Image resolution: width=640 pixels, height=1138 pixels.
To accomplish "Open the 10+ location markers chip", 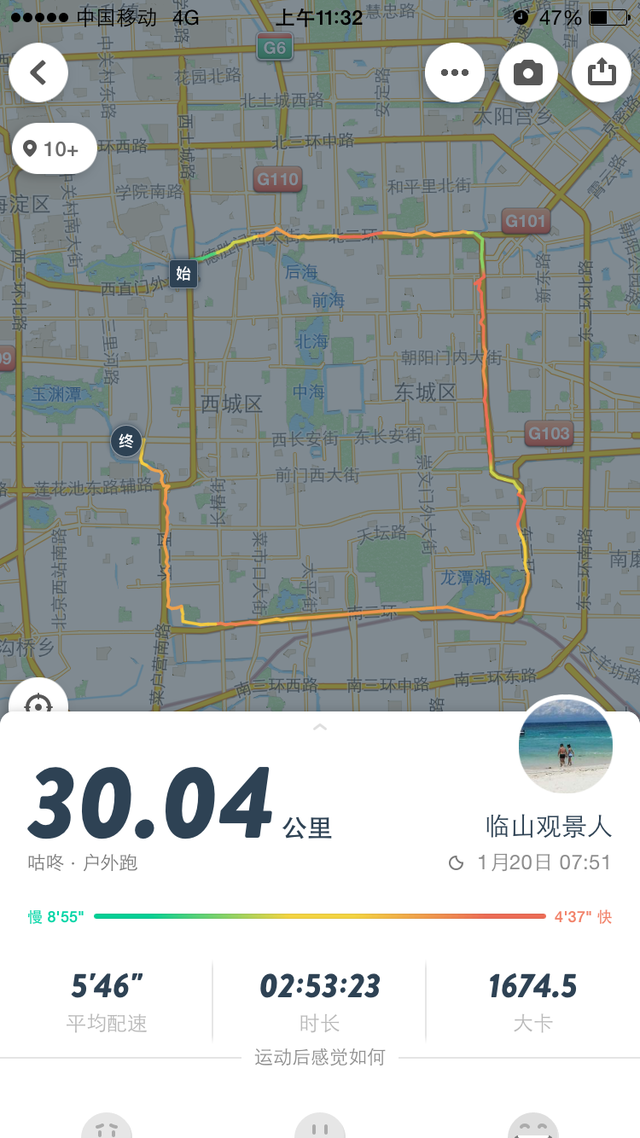I will [x=55, y=149].
